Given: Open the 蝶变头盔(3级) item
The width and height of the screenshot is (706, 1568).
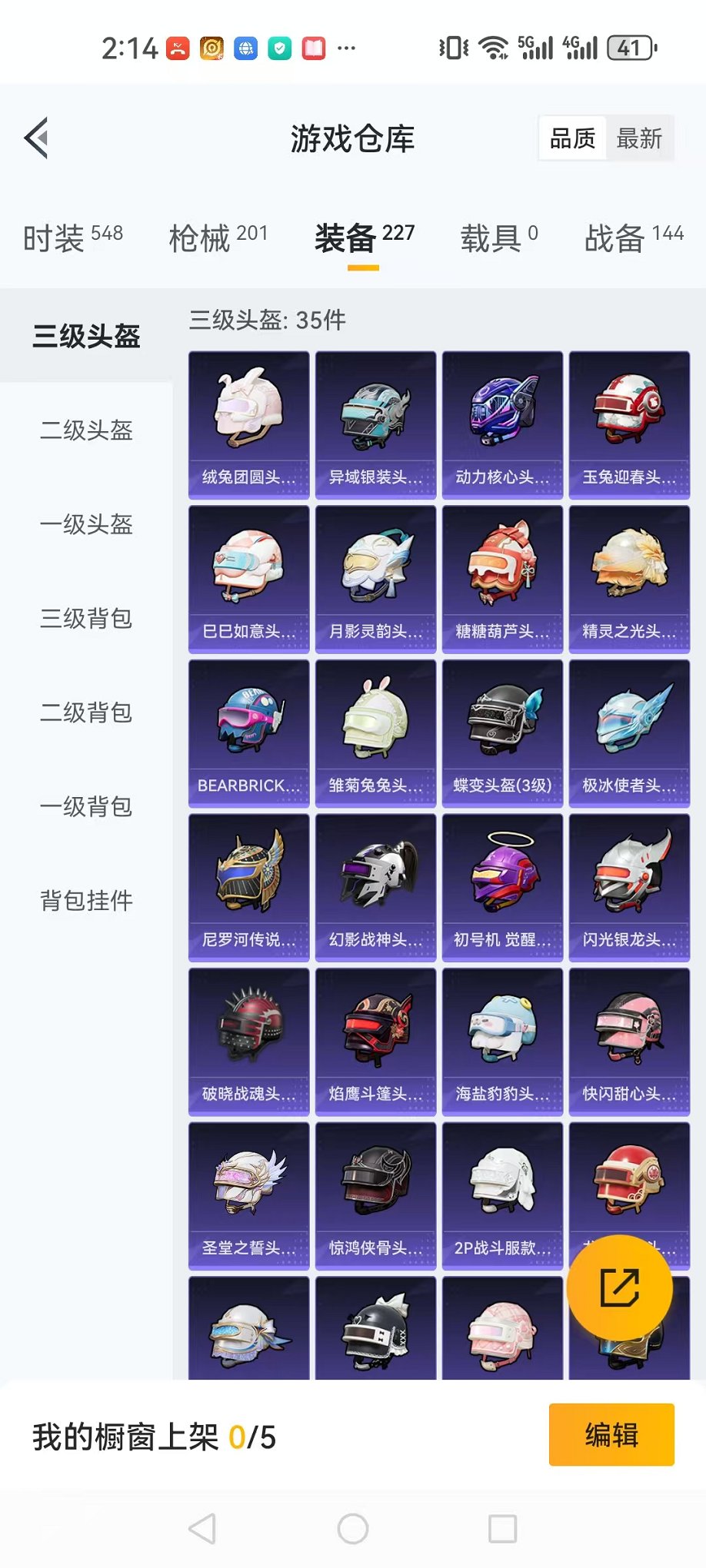Looking at the screenshot, I should click(502, 733).
